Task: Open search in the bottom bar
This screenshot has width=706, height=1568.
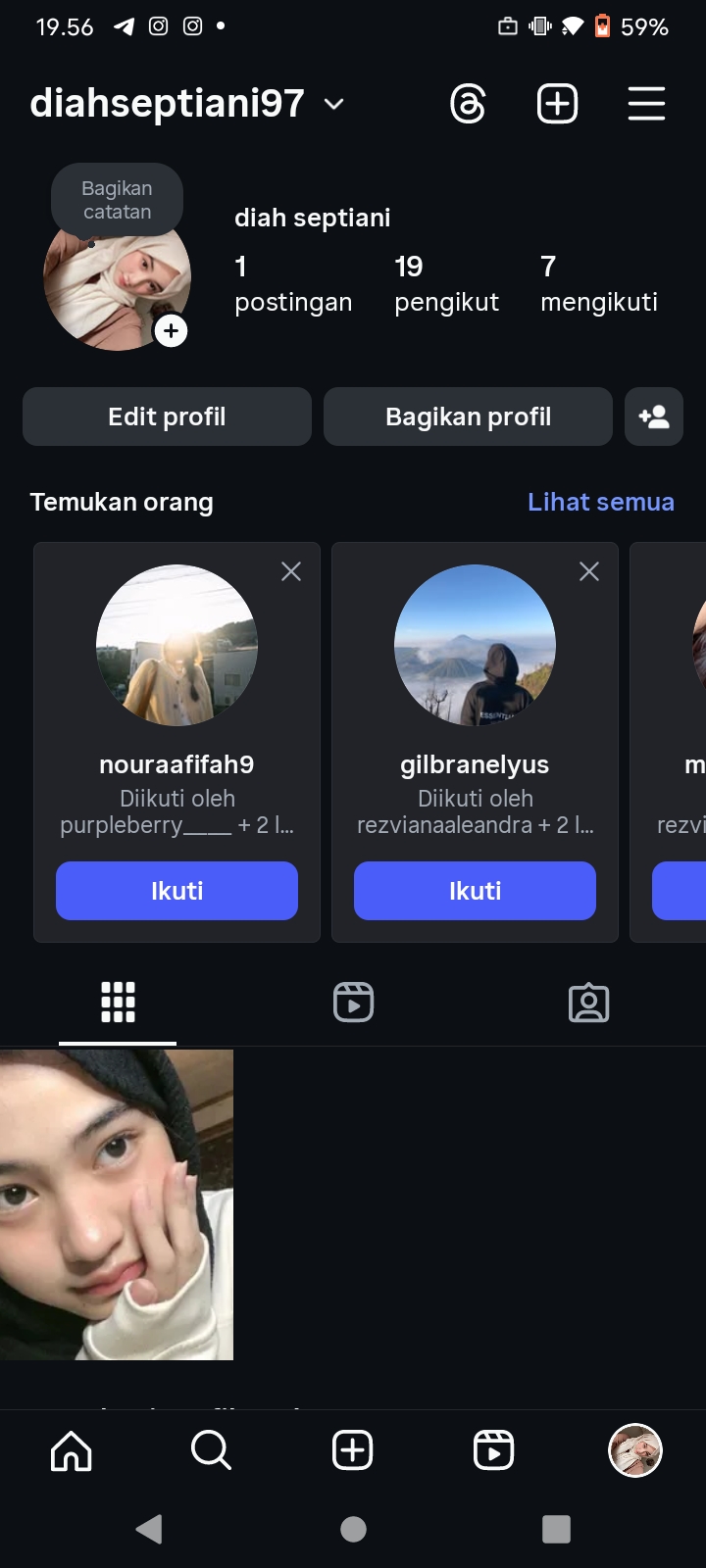Action: (x=211, y=1450)
